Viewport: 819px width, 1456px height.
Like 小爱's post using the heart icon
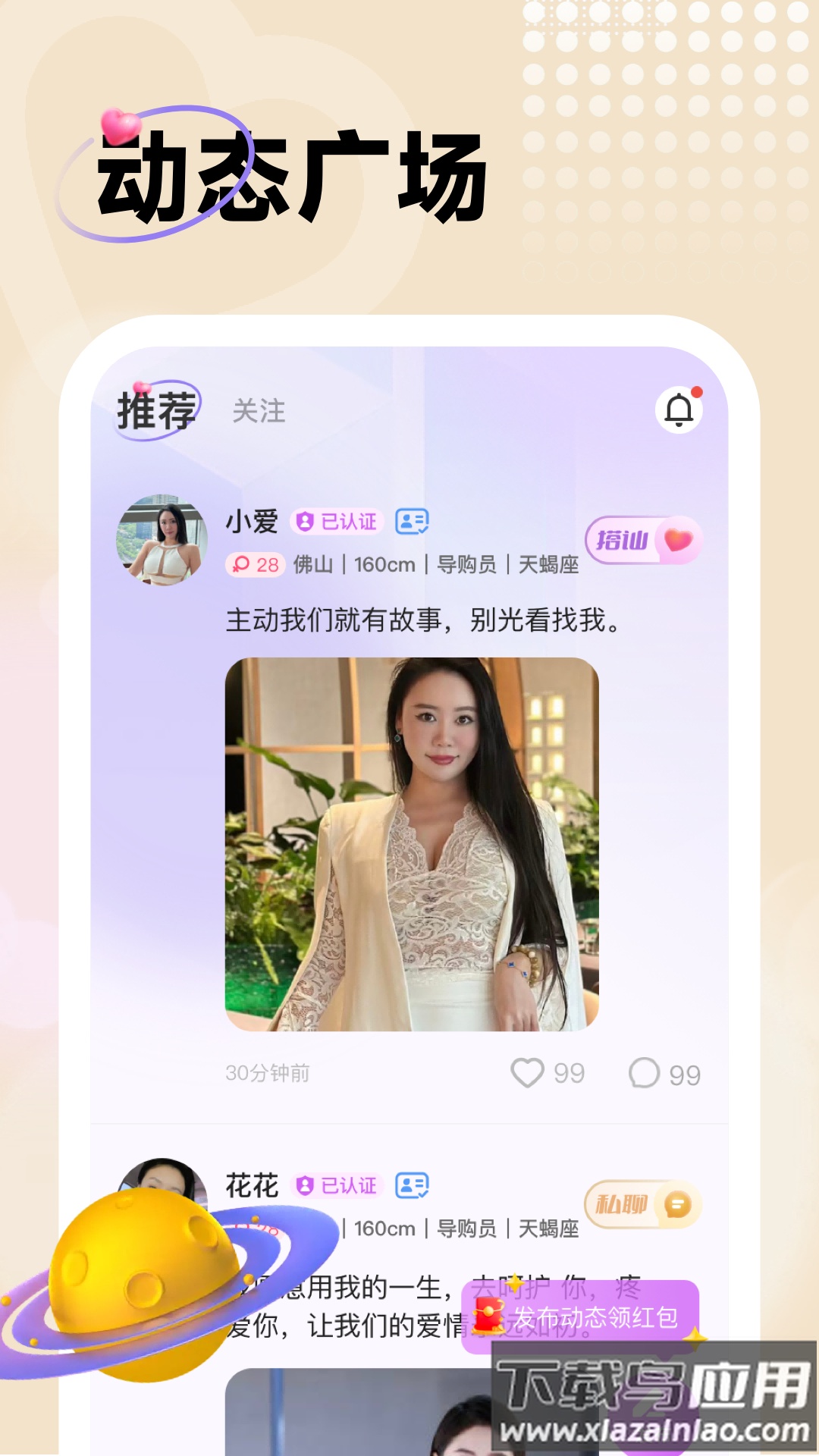point(529,1071)
